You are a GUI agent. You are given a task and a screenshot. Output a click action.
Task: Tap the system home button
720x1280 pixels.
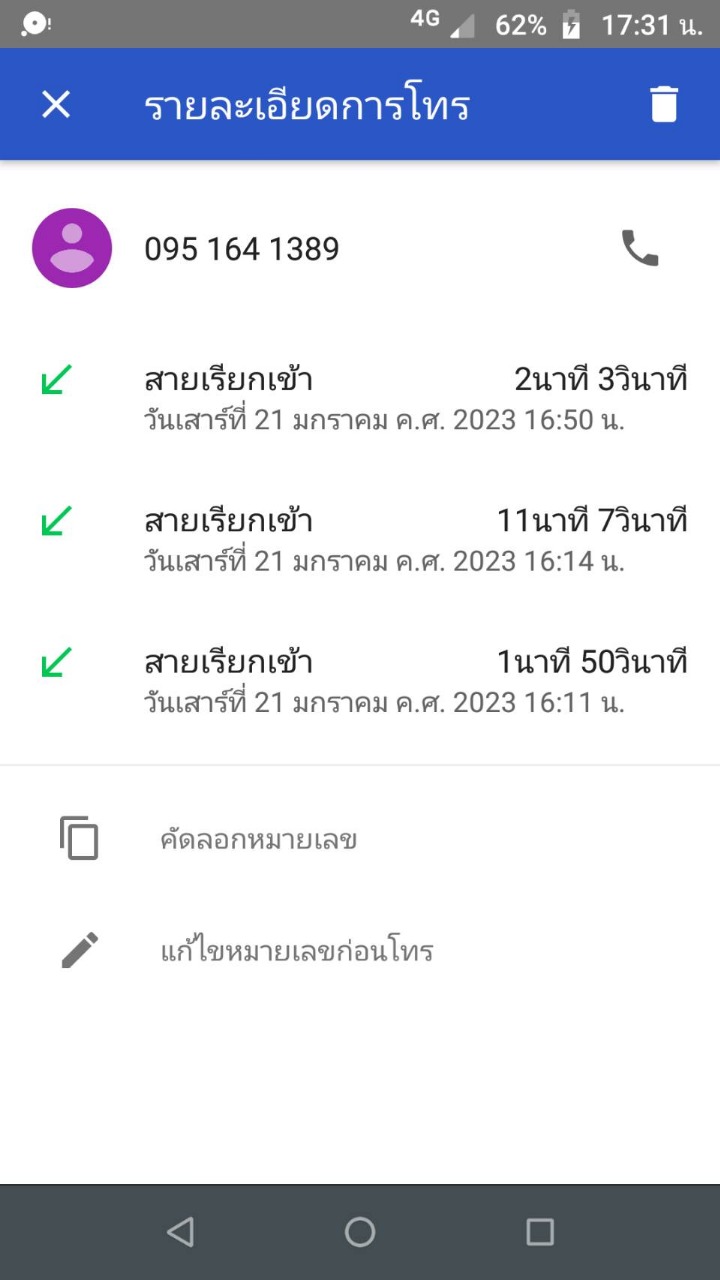pos(360,1232)
